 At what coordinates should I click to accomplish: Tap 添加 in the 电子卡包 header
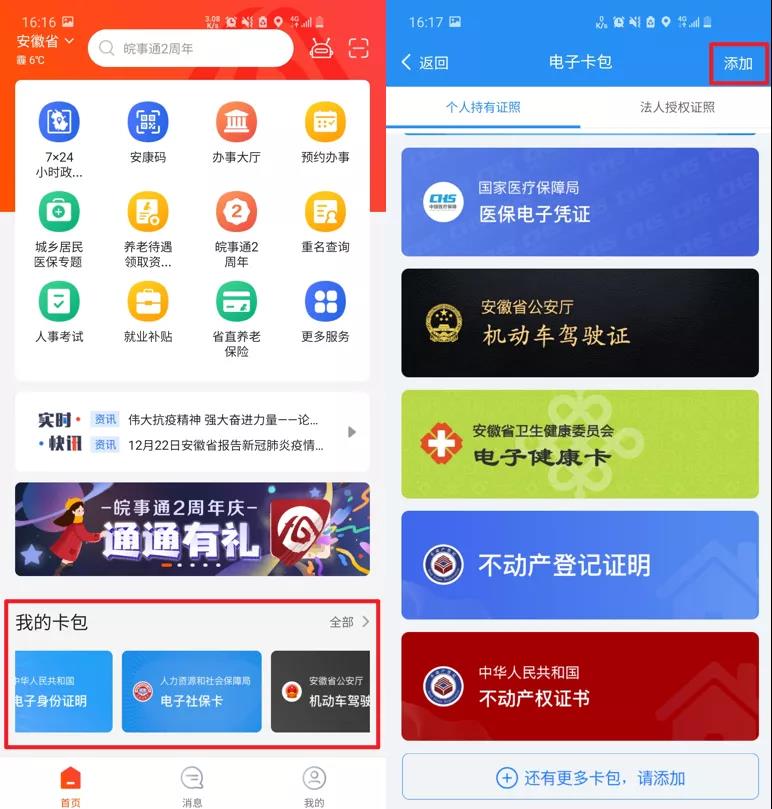[x=738, y=63]
